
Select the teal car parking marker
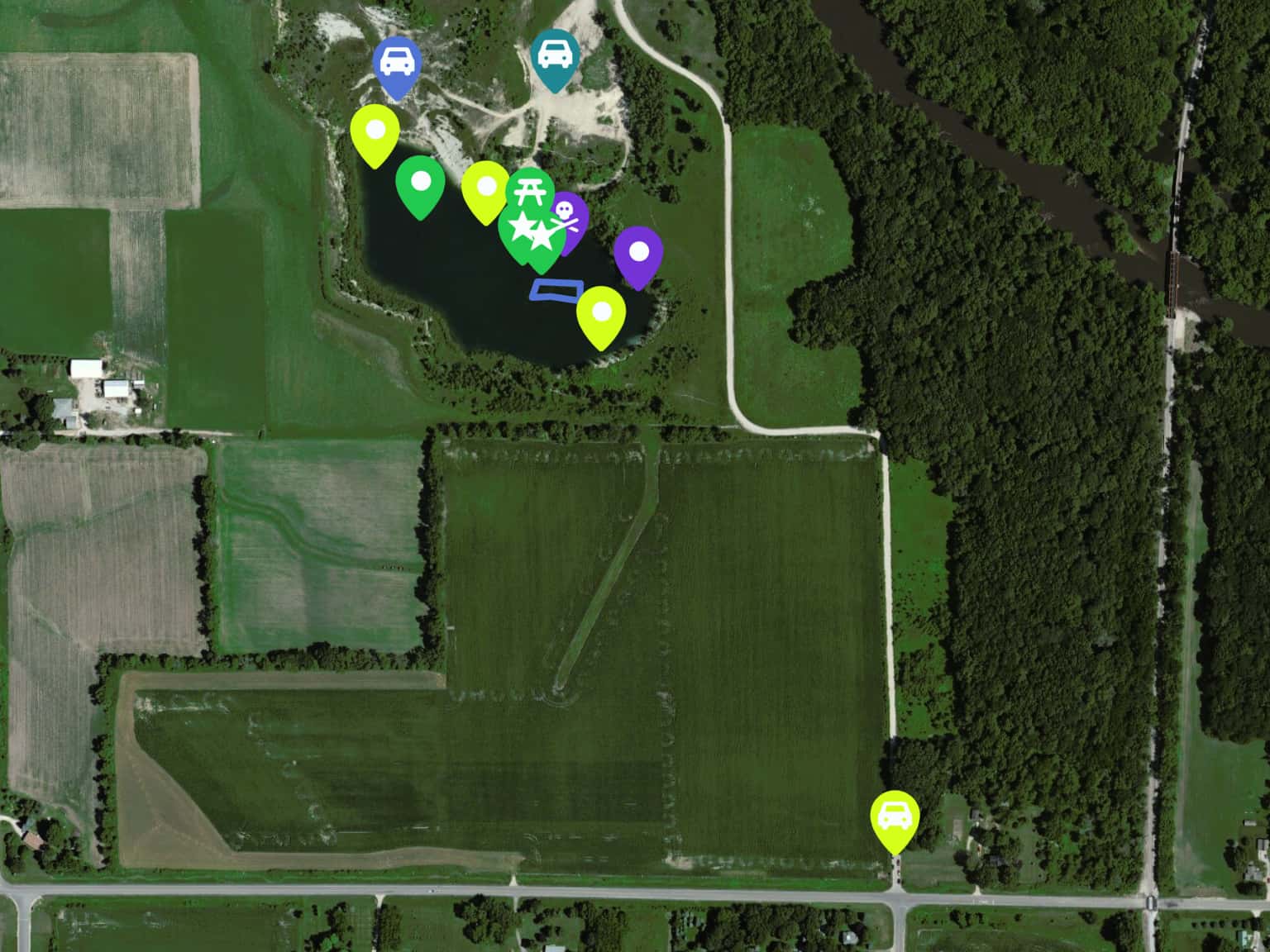[x=555, y=55]
